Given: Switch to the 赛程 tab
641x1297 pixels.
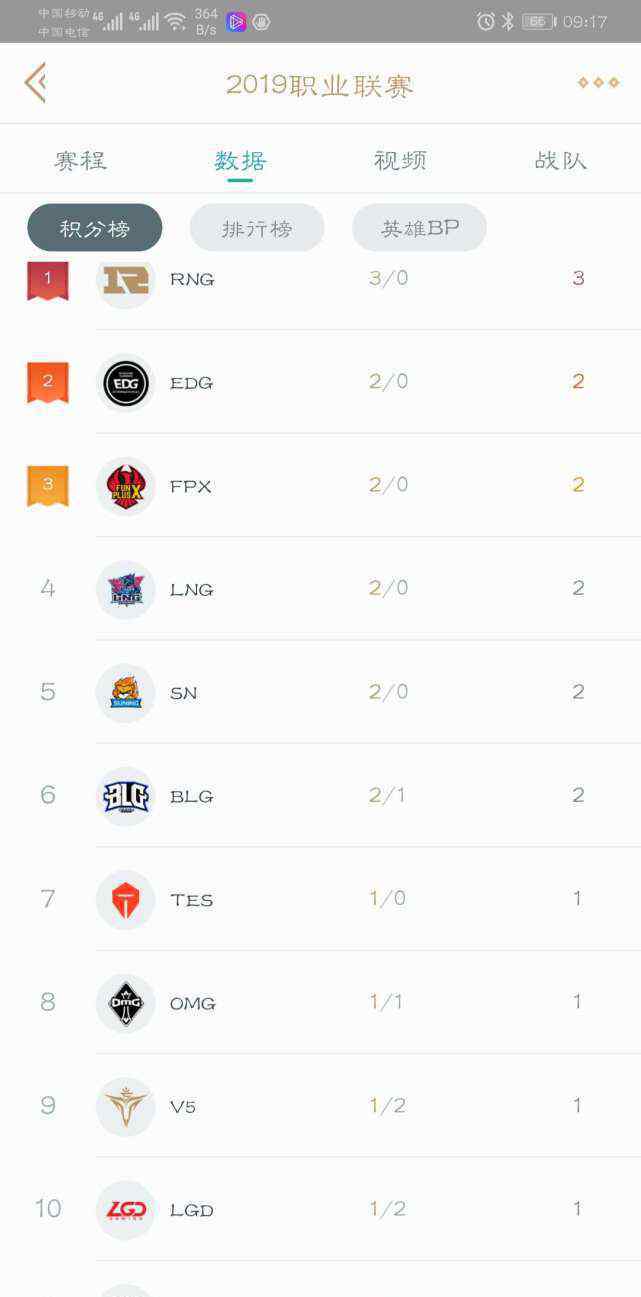Looking at the screenshot, I should [x=80, y=160].
